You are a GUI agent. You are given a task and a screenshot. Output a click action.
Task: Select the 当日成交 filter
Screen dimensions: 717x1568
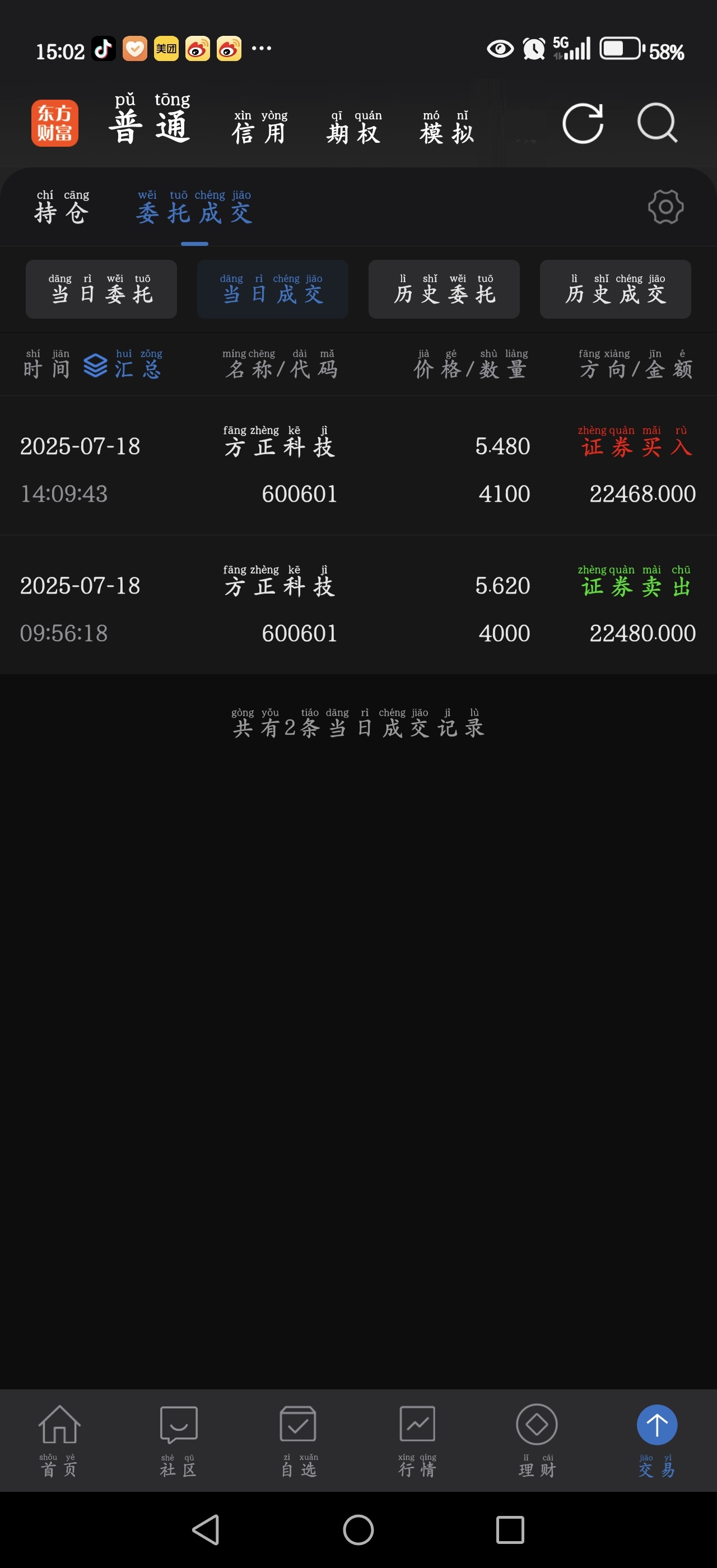[x=272, y=289]
